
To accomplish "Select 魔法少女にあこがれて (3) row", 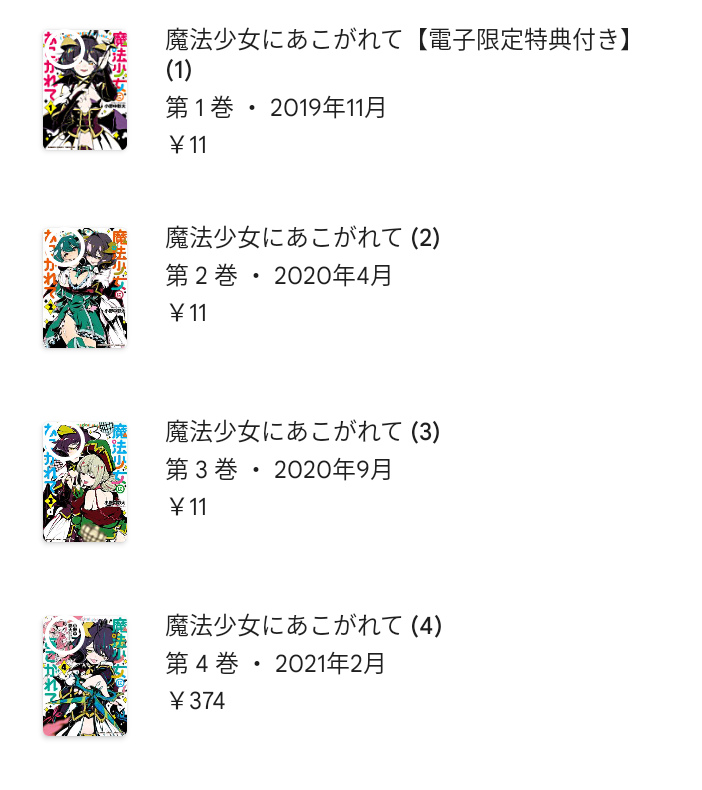I will [302, 432].
